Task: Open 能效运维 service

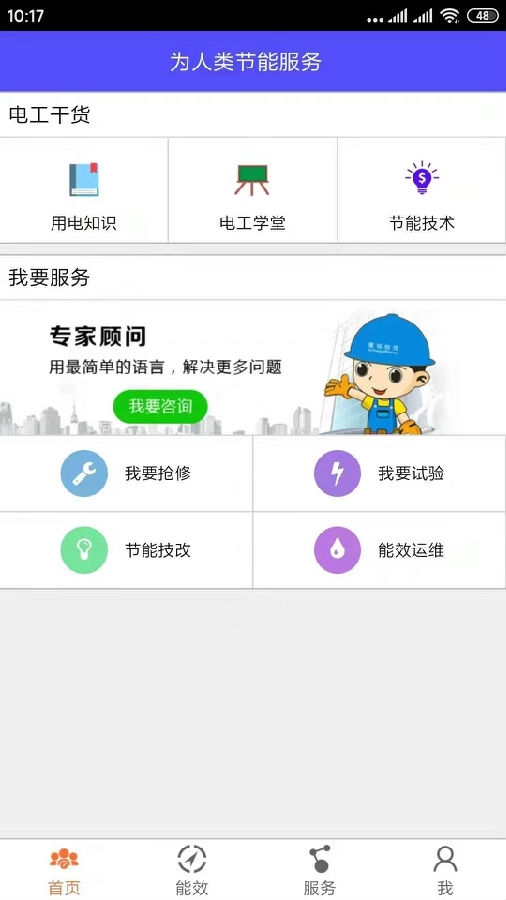Action: (379, 550)
